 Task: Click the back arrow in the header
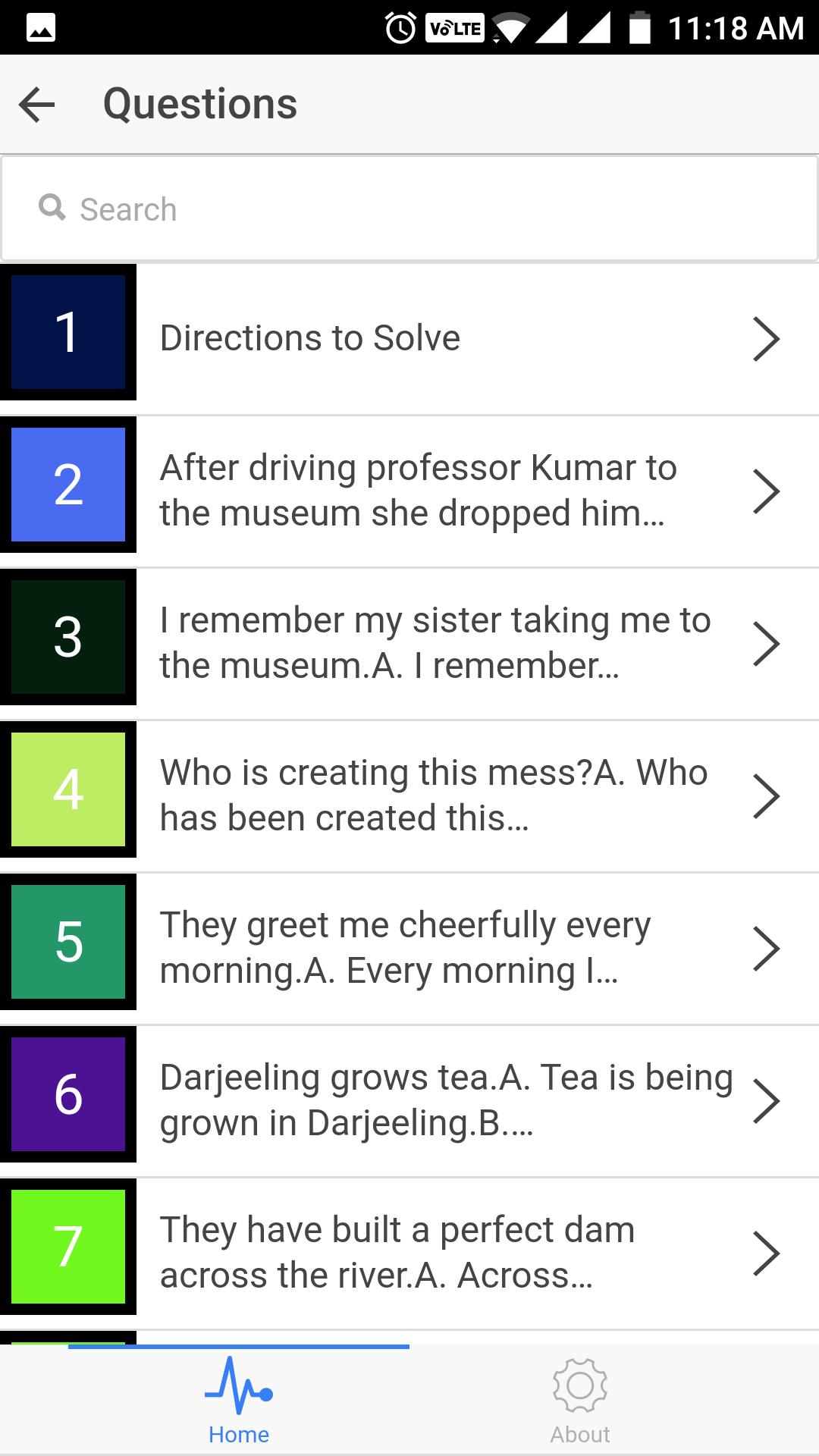(x=36, y=105)
